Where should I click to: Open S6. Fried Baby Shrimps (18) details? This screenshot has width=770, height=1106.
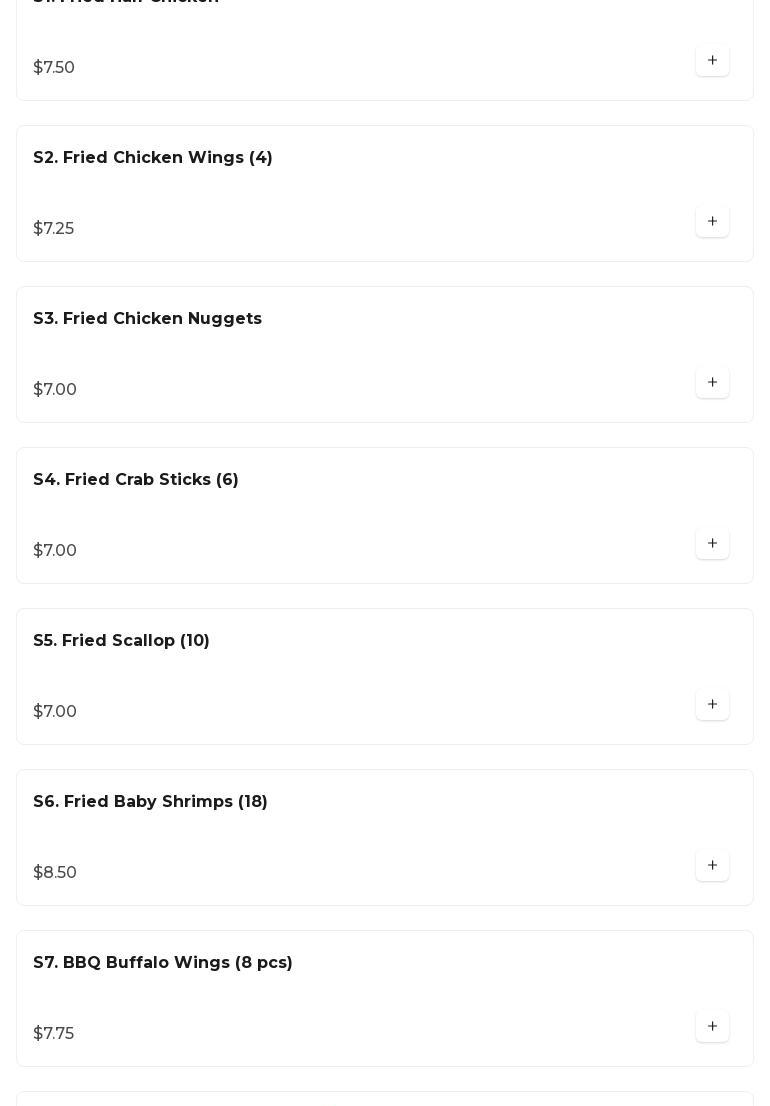point(151,802)
